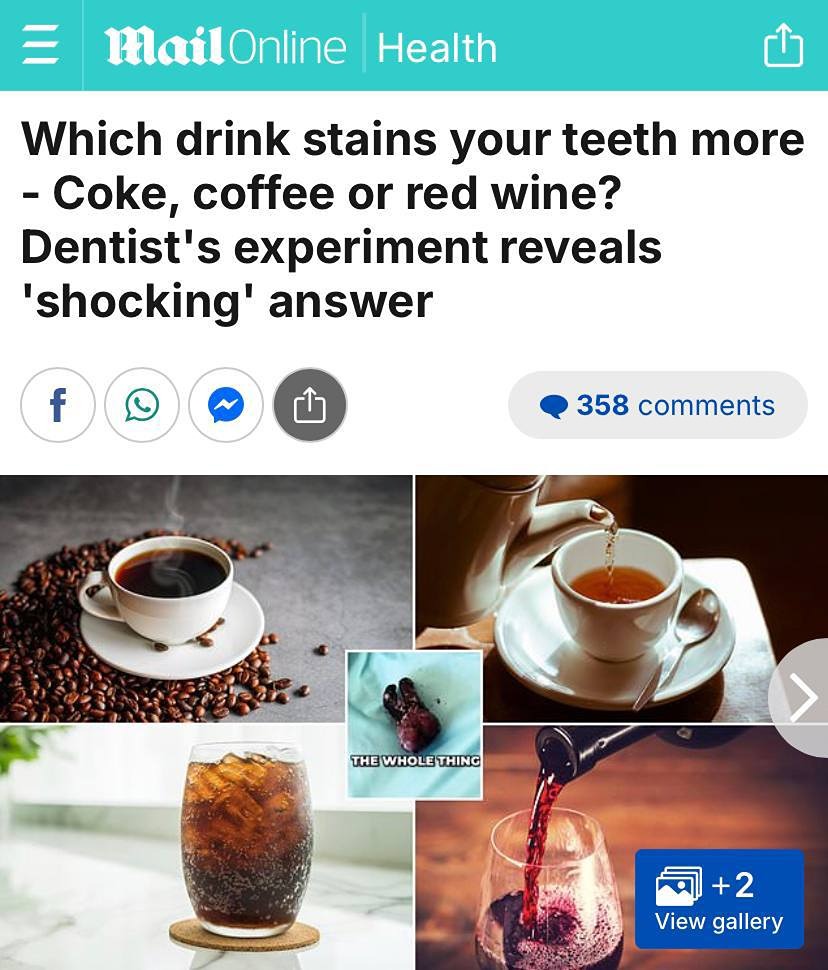This screenshot has height=970, width=828.
Task: Open the Health section
Action: [x=437, y=47]
